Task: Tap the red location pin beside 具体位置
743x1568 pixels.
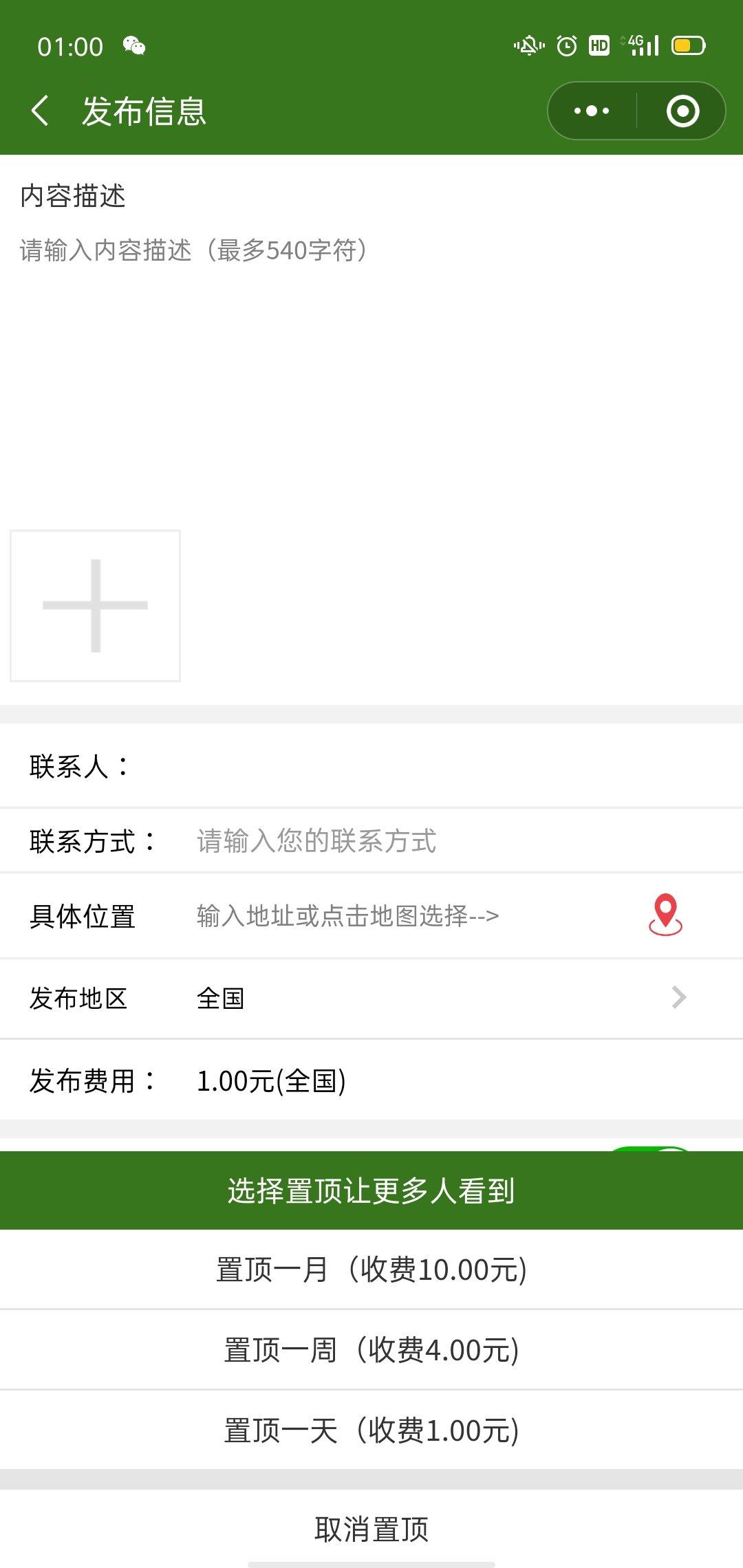Action: 665,915
